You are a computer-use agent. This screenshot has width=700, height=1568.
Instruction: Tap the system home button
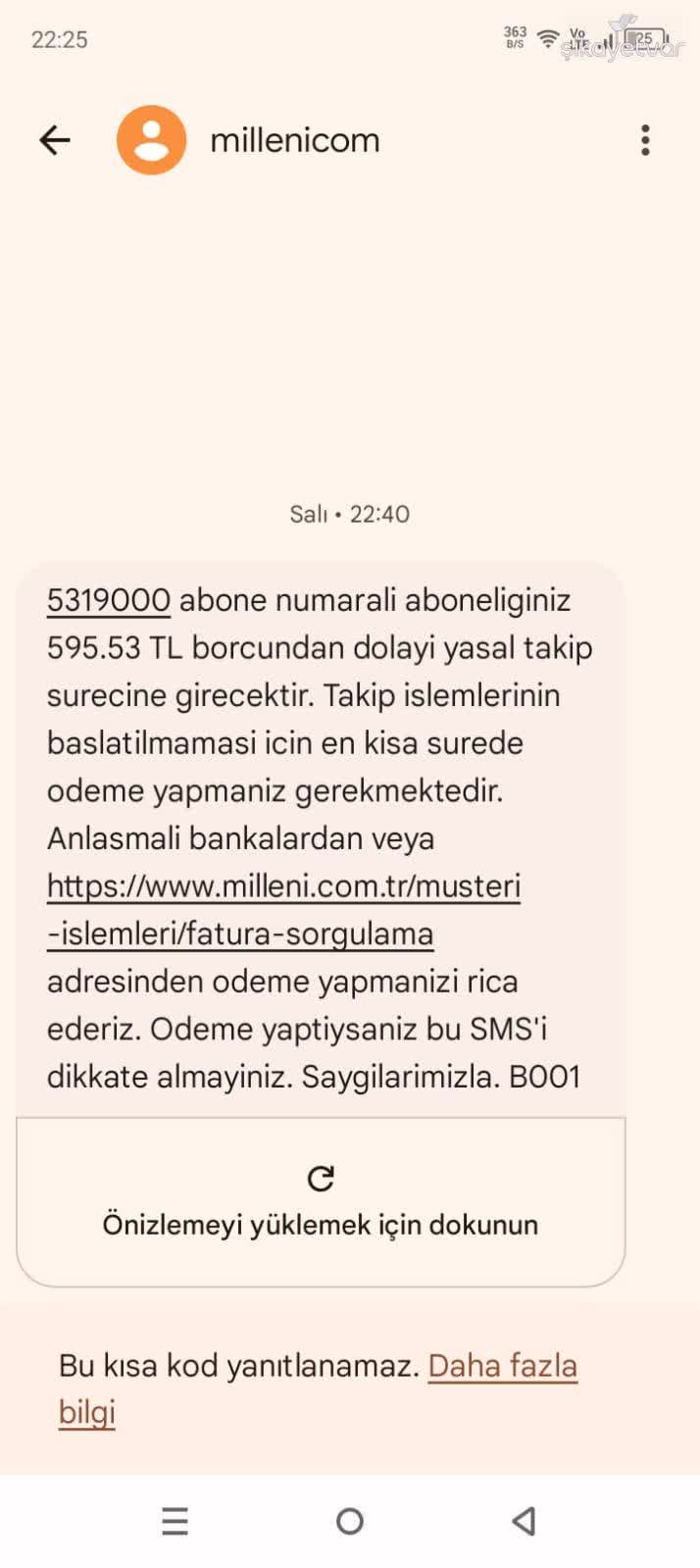click(x=350, y=1521)
